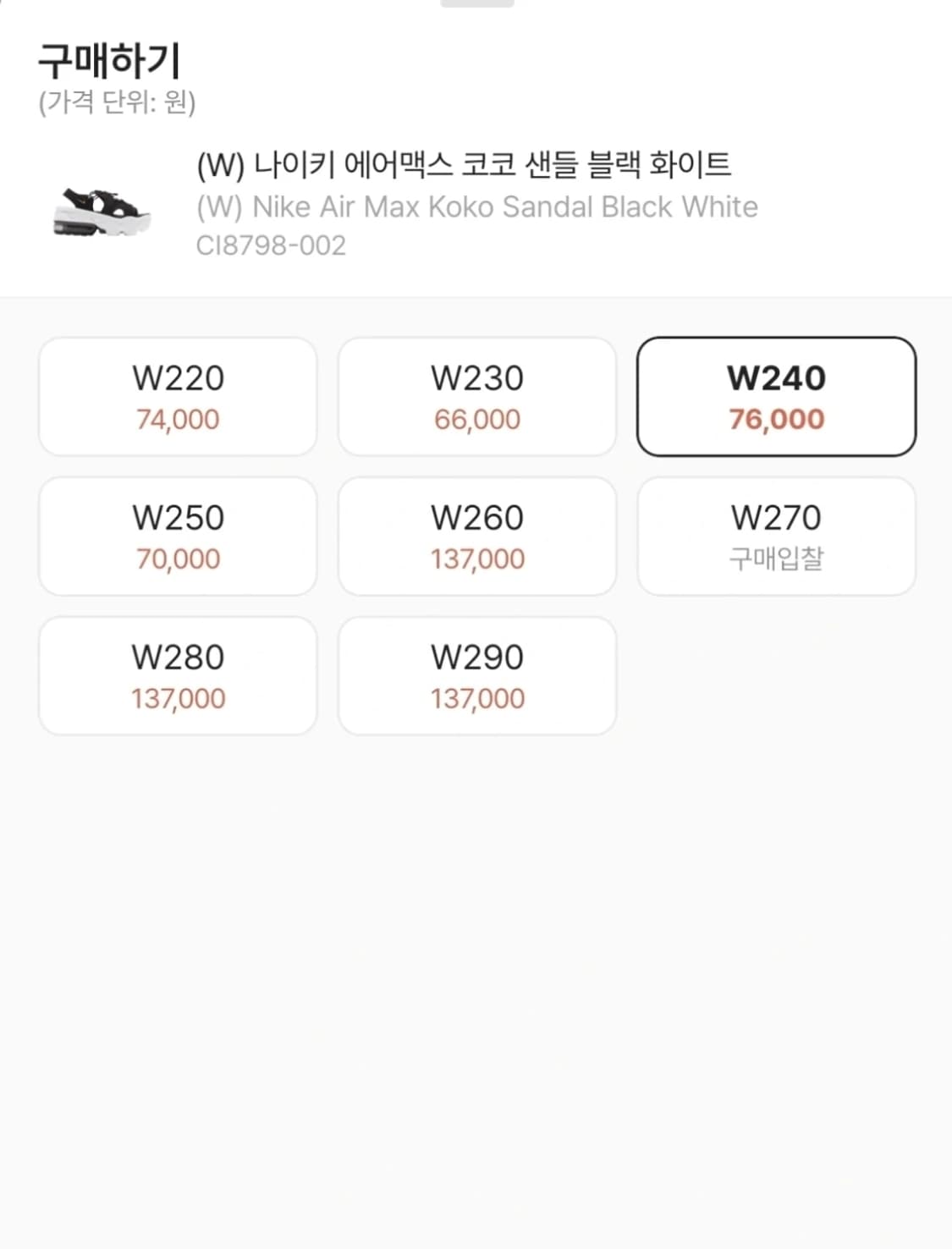The image size is (952, 1249).
Task: Select size W220 priced 74,000
Action: 177,395
